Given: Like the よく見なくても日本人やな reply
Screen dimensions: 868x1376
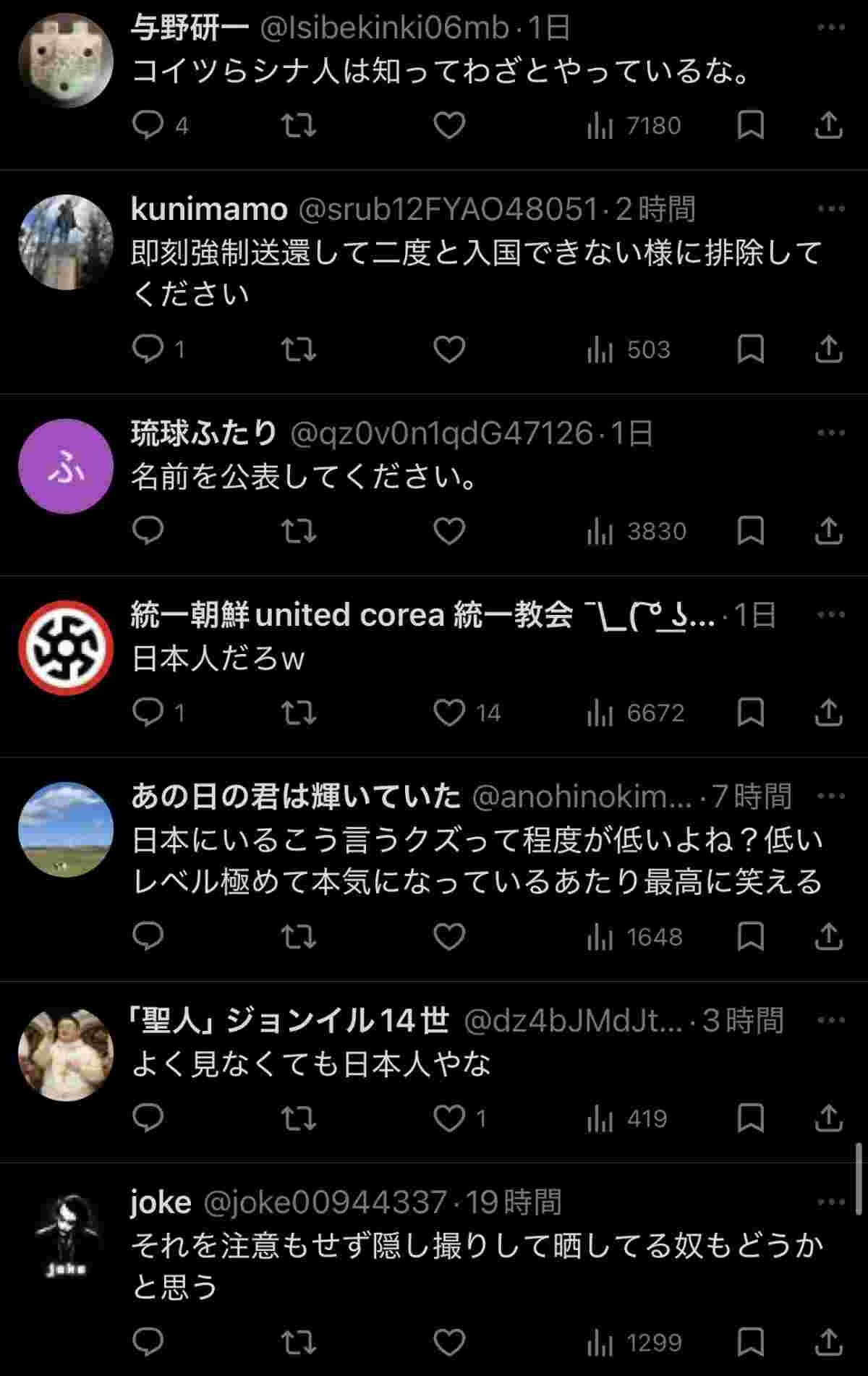Looking at the screenshot, I should click(x=448, y=1118).
